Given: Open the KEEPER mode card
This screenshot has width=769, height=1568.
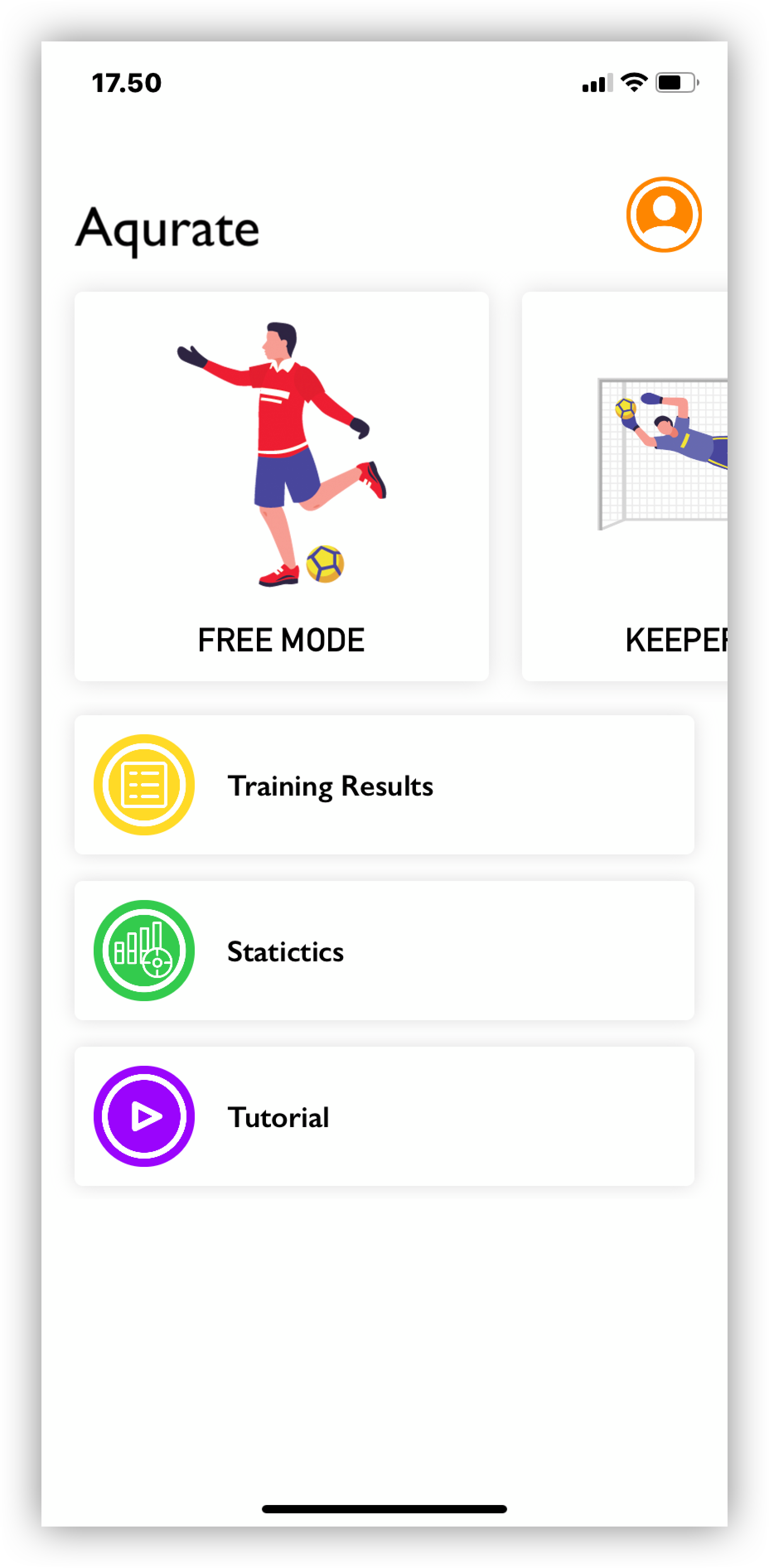Looking at the screenshot, I should (x=625, y=486).
